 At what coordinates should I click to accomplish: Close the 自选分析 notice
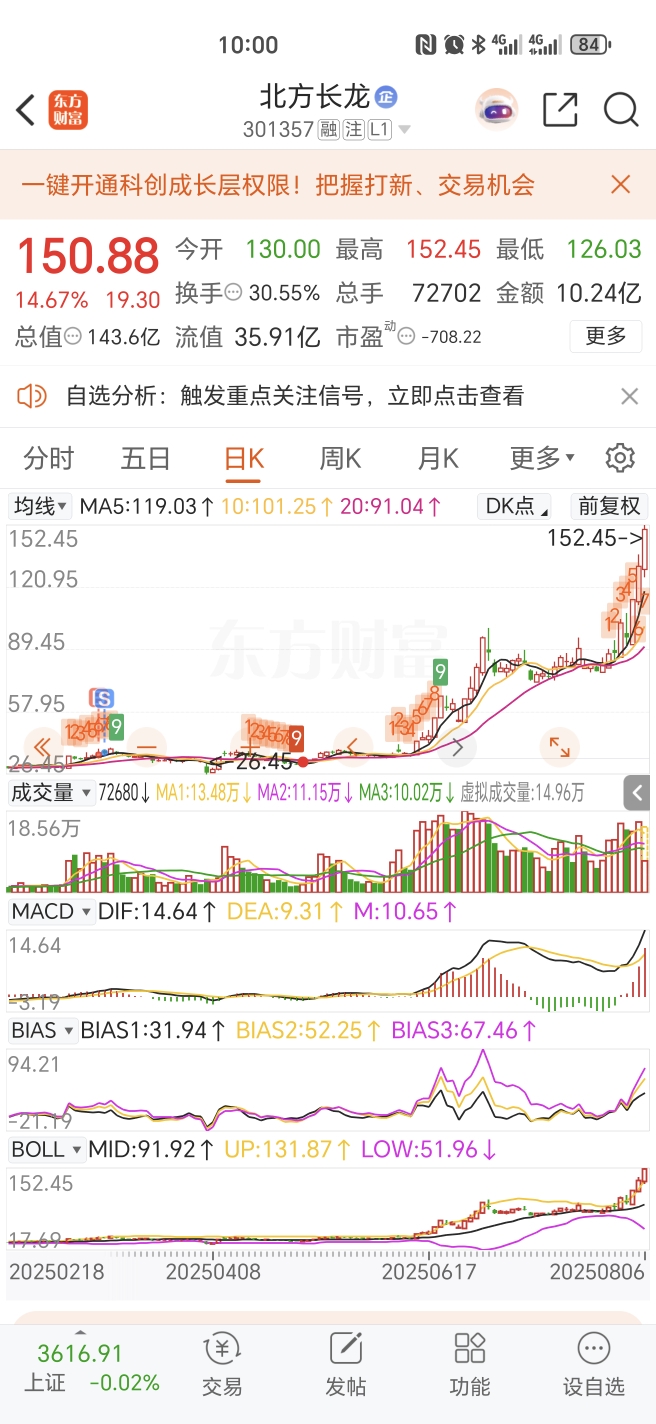coord(629,397)
